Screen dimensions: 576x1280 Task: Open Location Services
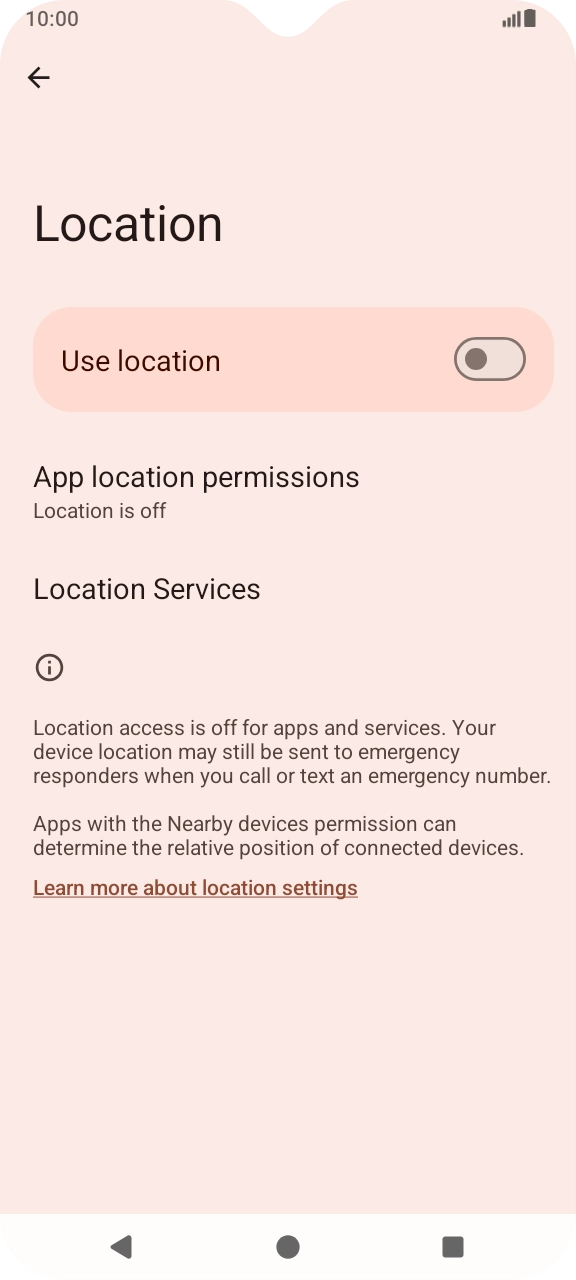pos(288,589)
